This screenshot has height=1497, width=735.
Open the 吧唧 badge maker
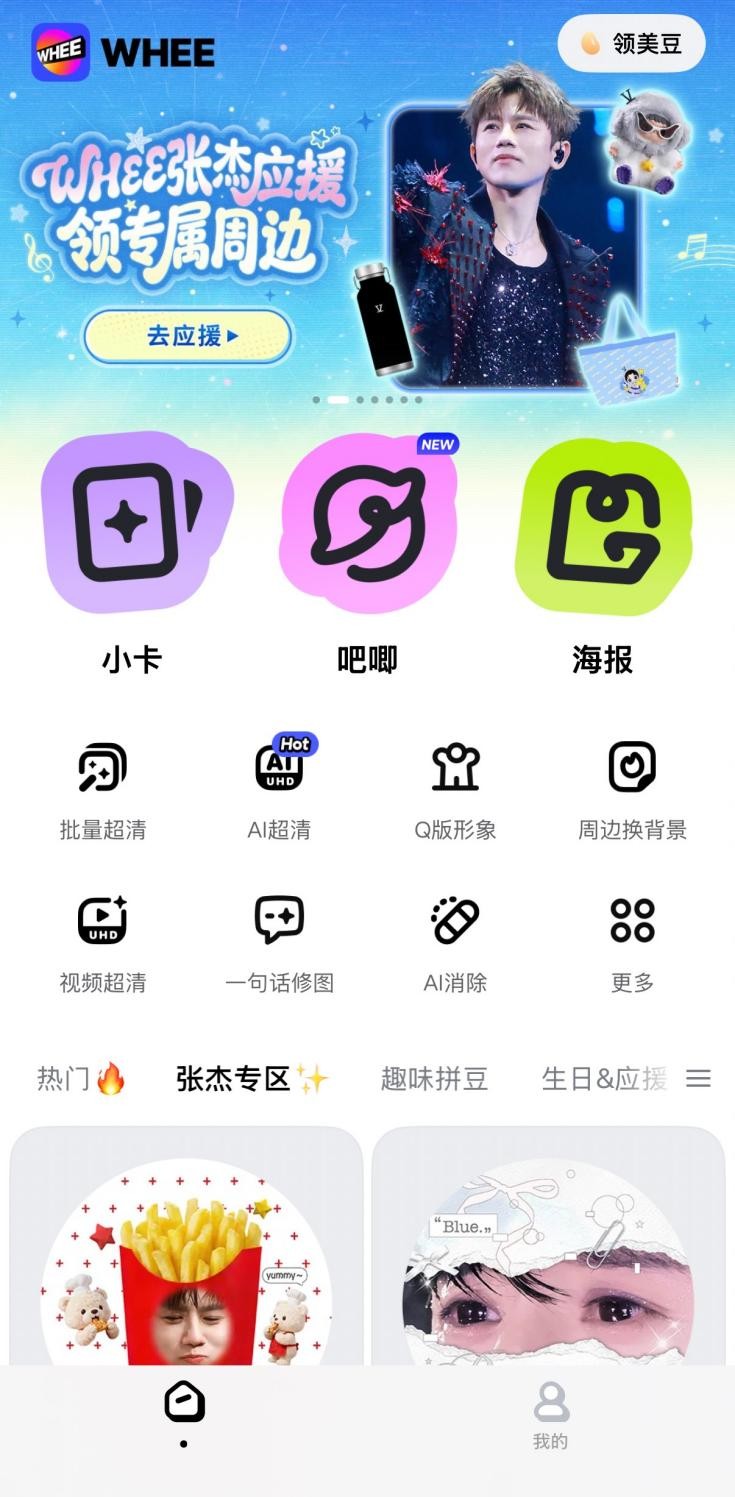pos(368,524)
